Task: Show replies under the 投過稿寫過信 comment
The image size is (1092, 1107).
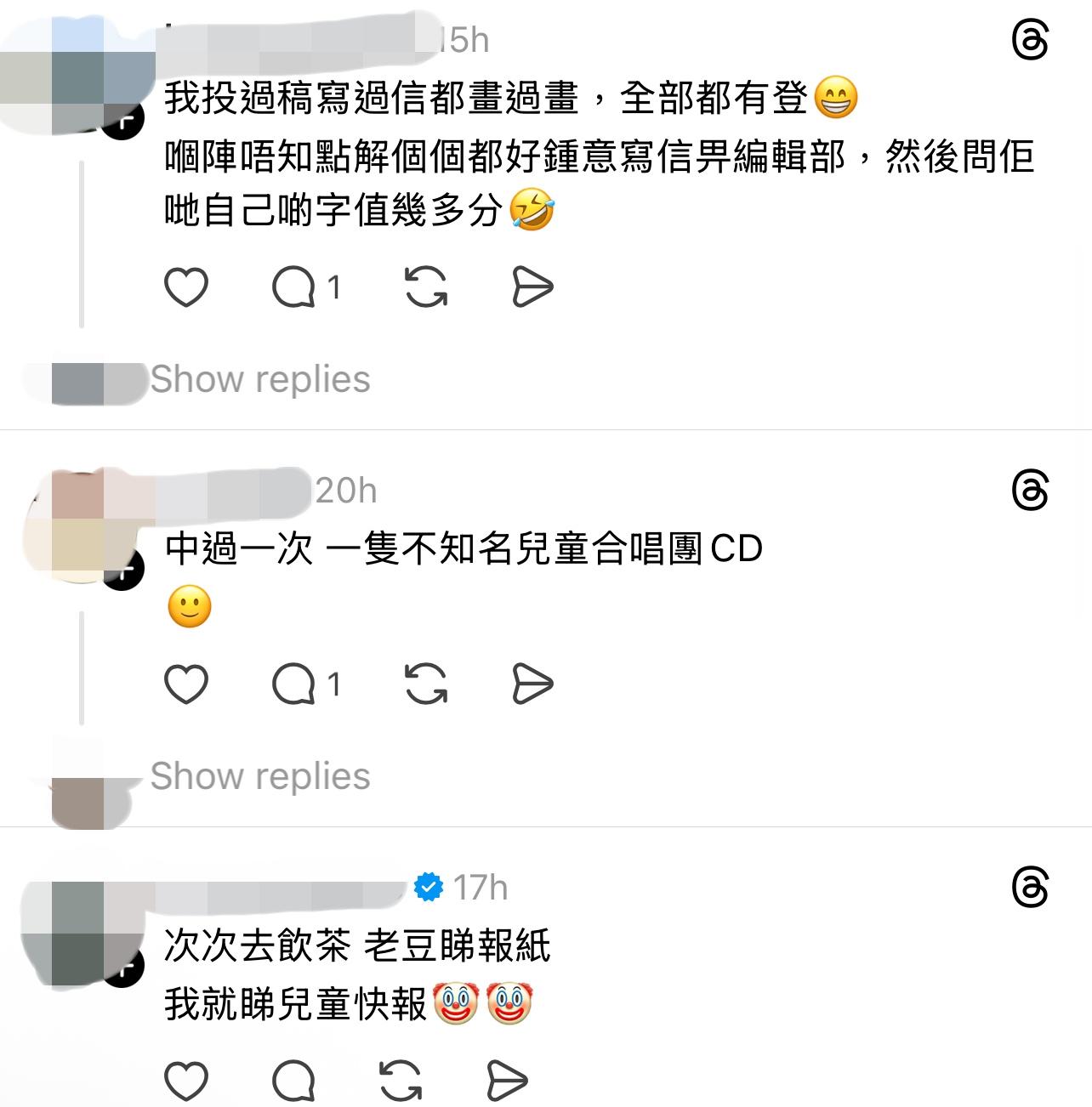Action: (259, 379)
